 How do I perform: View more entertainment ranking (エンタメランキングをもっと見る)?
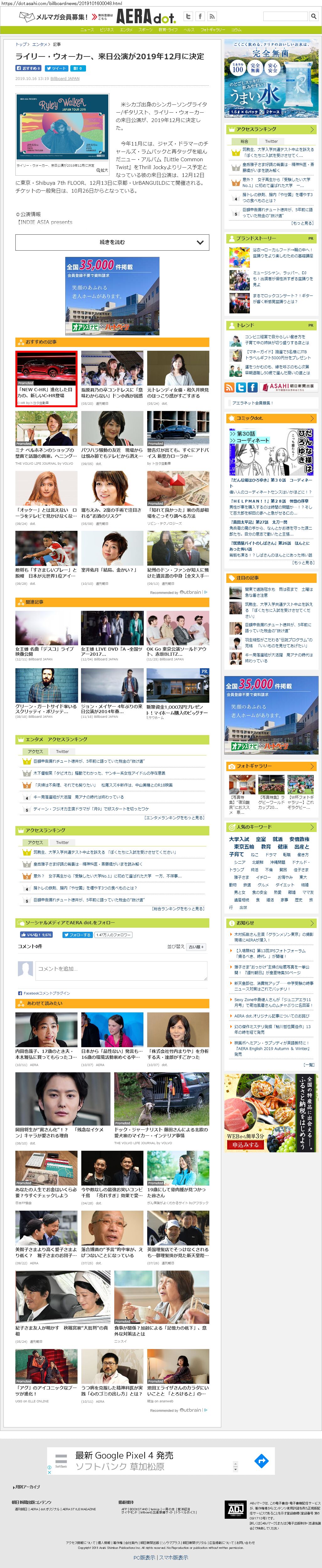click(x=174, y=818)
